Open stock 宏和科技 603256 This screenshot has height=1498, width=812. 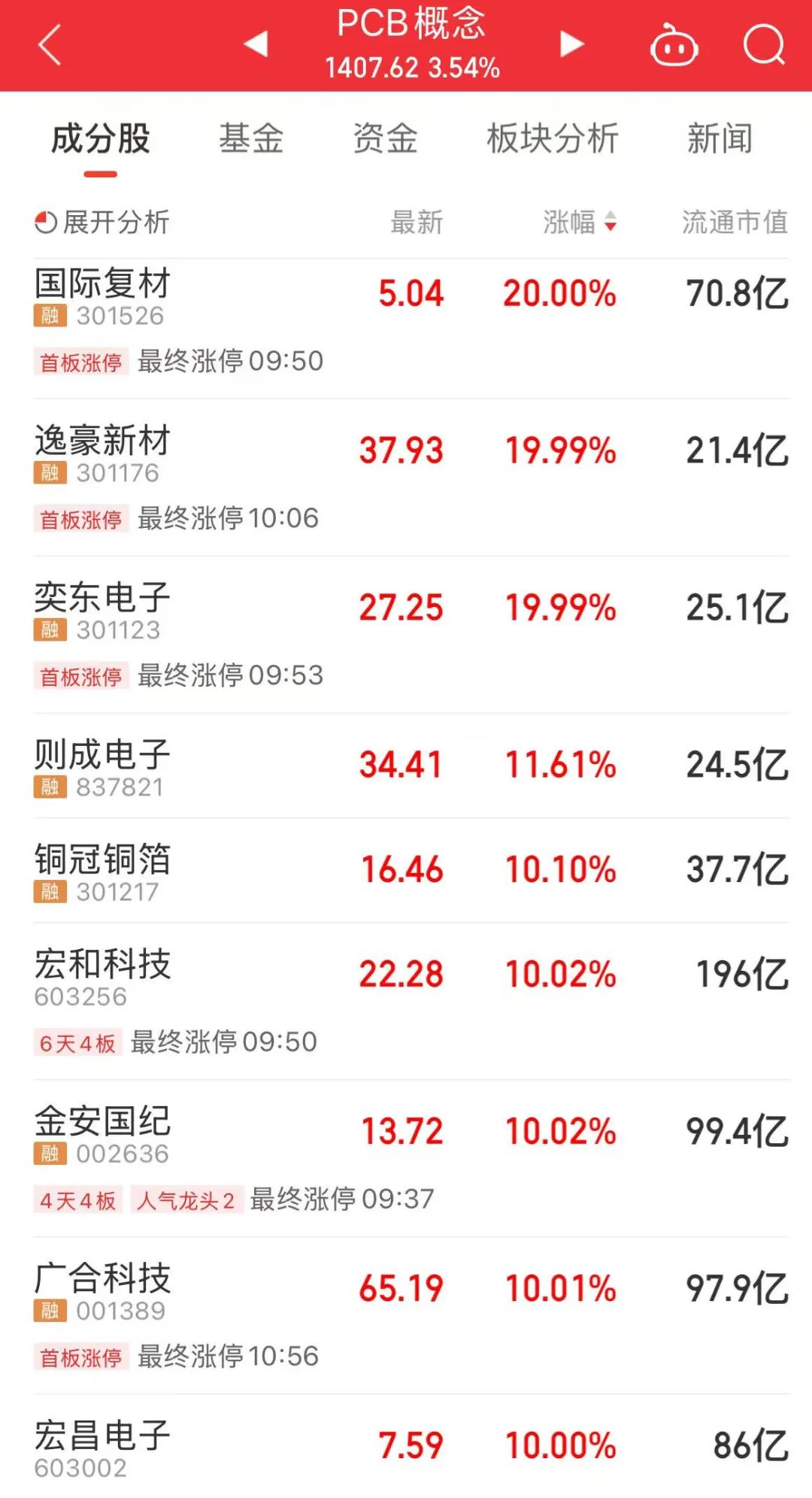click(102, 976)
